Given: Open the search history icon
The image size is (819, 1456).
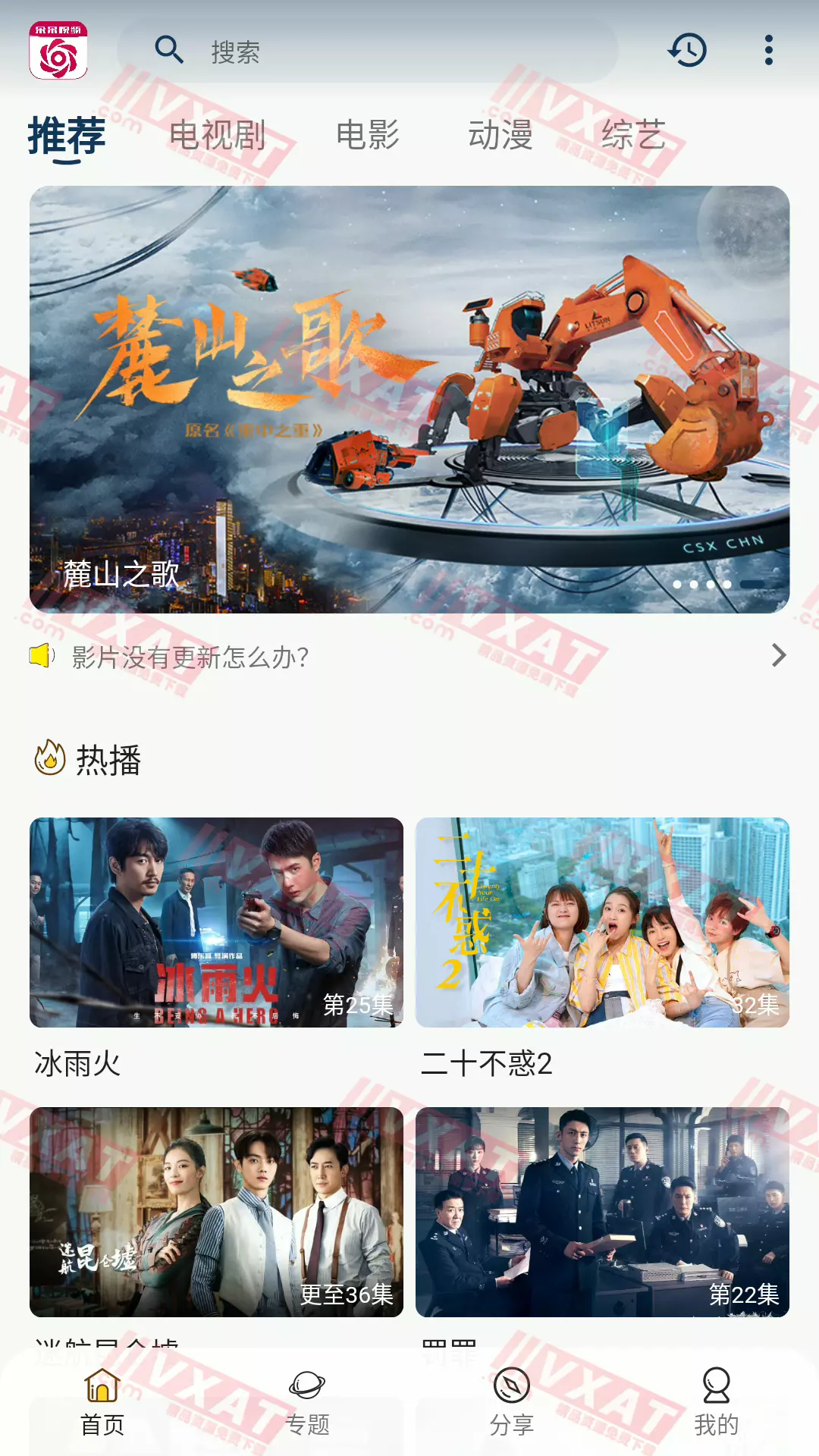Looking at the screenshot, I should [687, 49].
